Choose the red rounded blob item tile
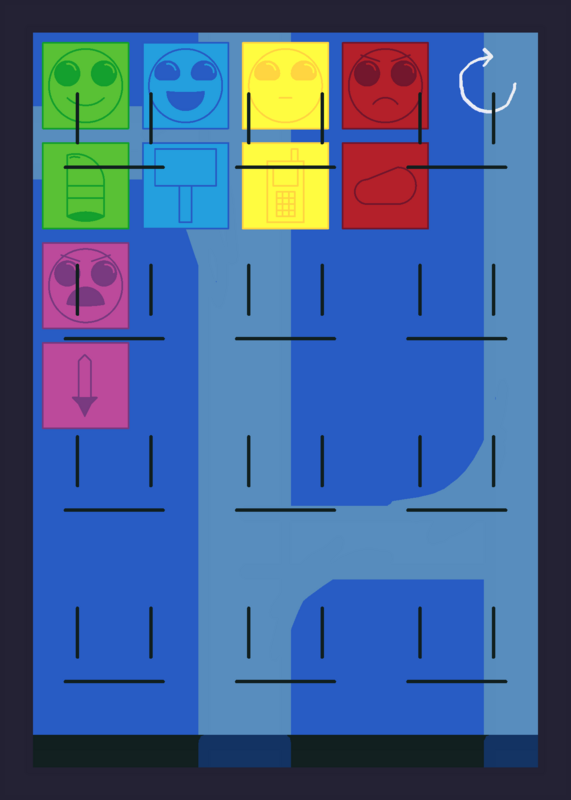 click(x=385, y=186)
